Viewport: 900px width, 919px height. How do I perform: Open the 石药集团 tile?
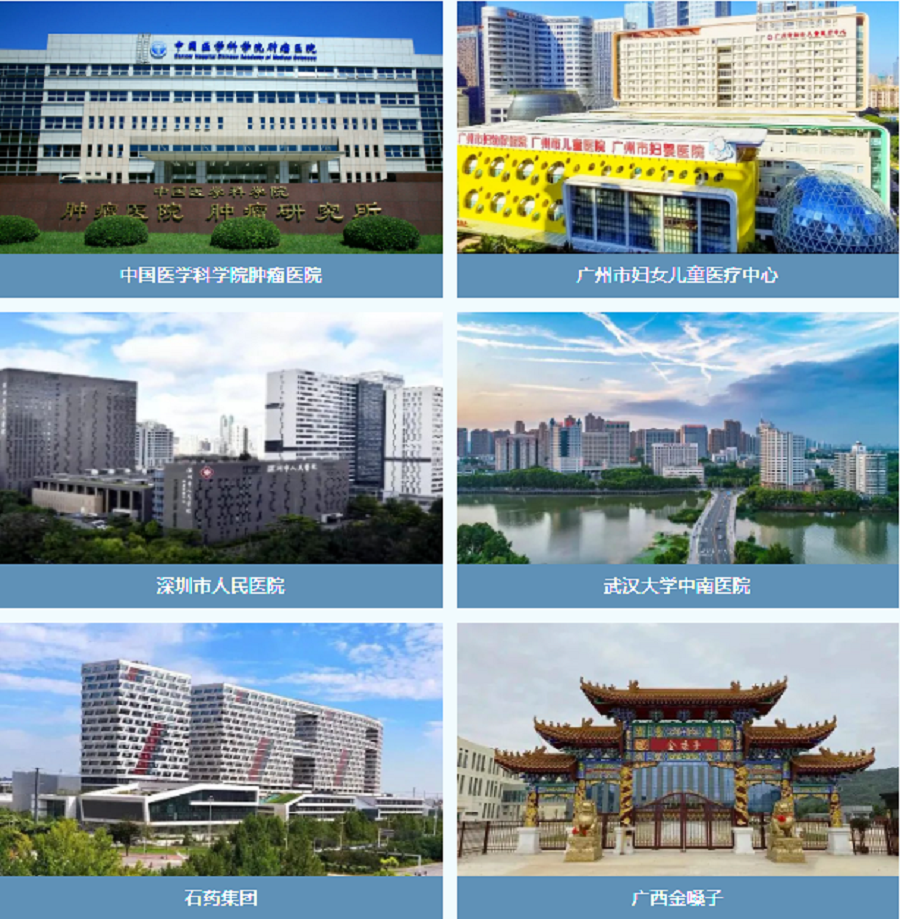[x=221, y=770]
